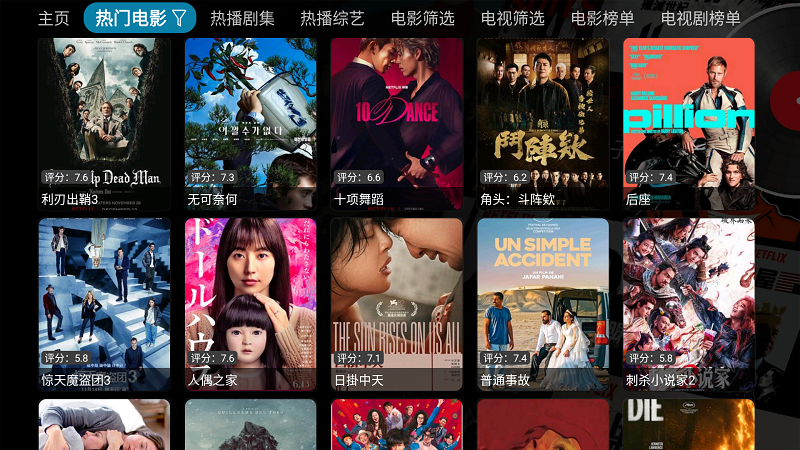Switch to the 电影榜单 tab
The width and height of the screenshot is (800, 450).
(602, 18)
